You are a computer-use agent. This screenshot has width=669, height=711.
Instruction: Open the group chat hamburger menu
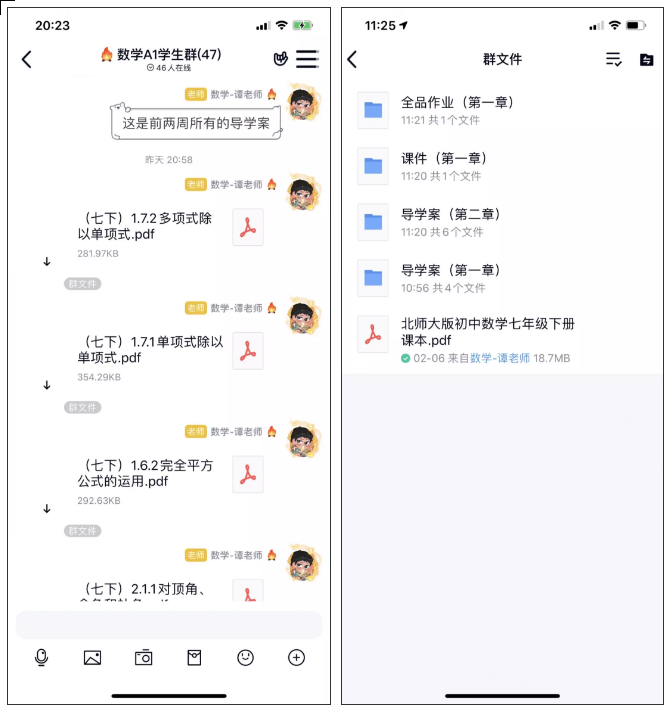click(x=307, y=59)
